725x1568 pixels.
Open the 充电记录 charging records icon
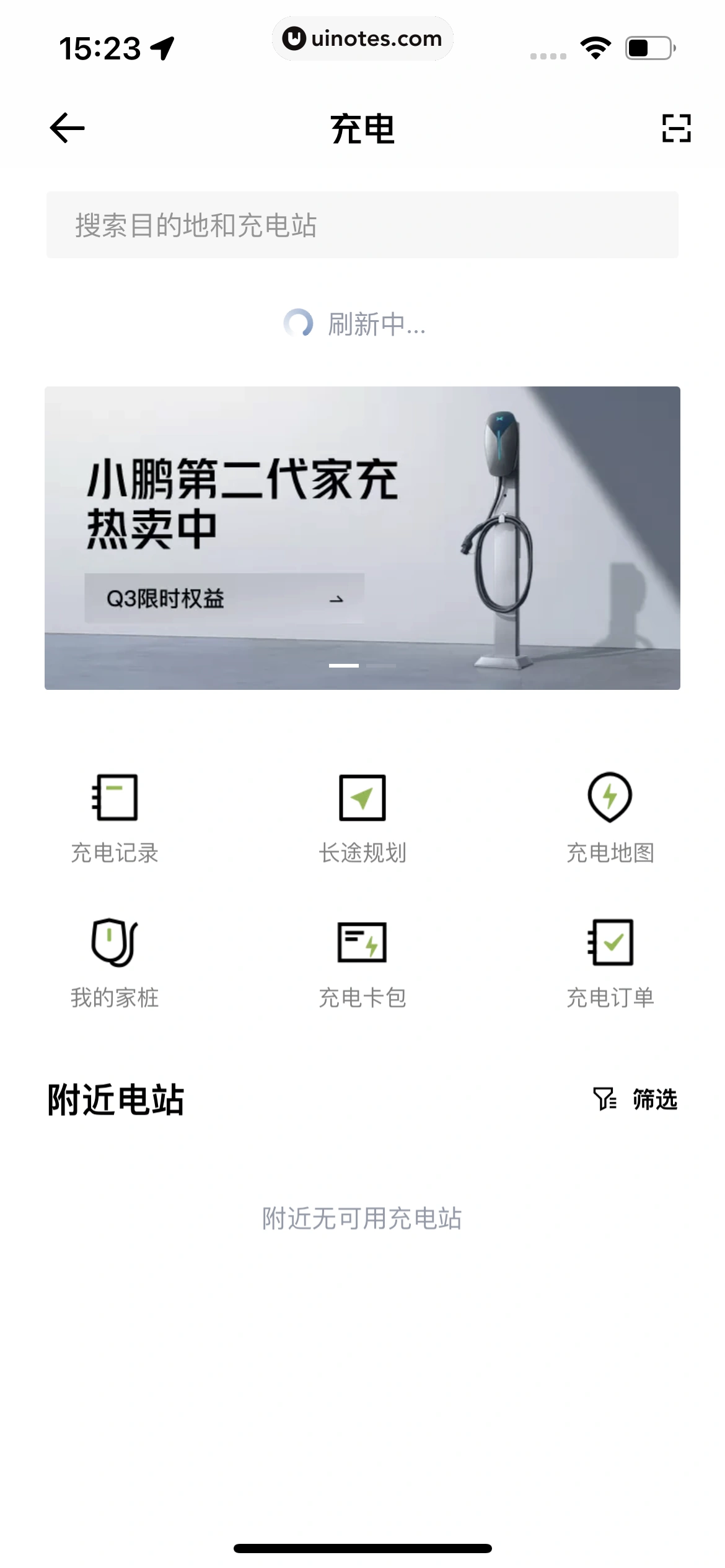pyautogui.click(x=115, y=814)
